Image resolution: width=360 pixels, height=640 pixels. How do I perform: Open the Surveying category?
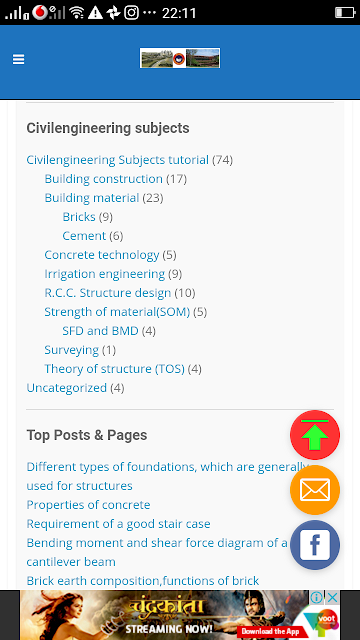click(x=71, y=350)
